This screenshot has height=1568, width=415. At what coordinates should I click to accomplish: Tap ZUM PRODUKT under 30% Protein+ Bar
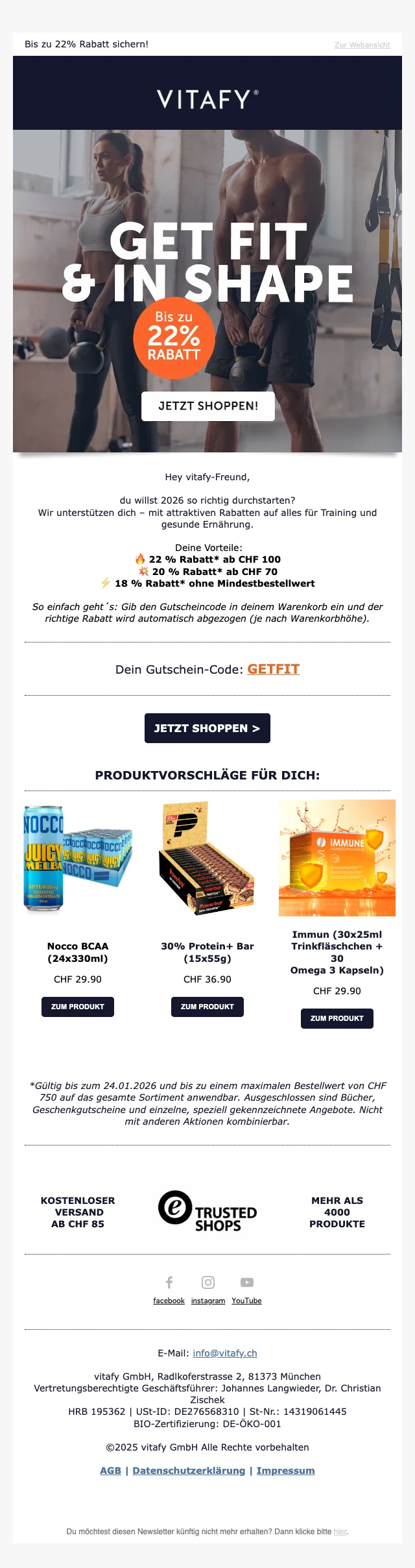207,1007
